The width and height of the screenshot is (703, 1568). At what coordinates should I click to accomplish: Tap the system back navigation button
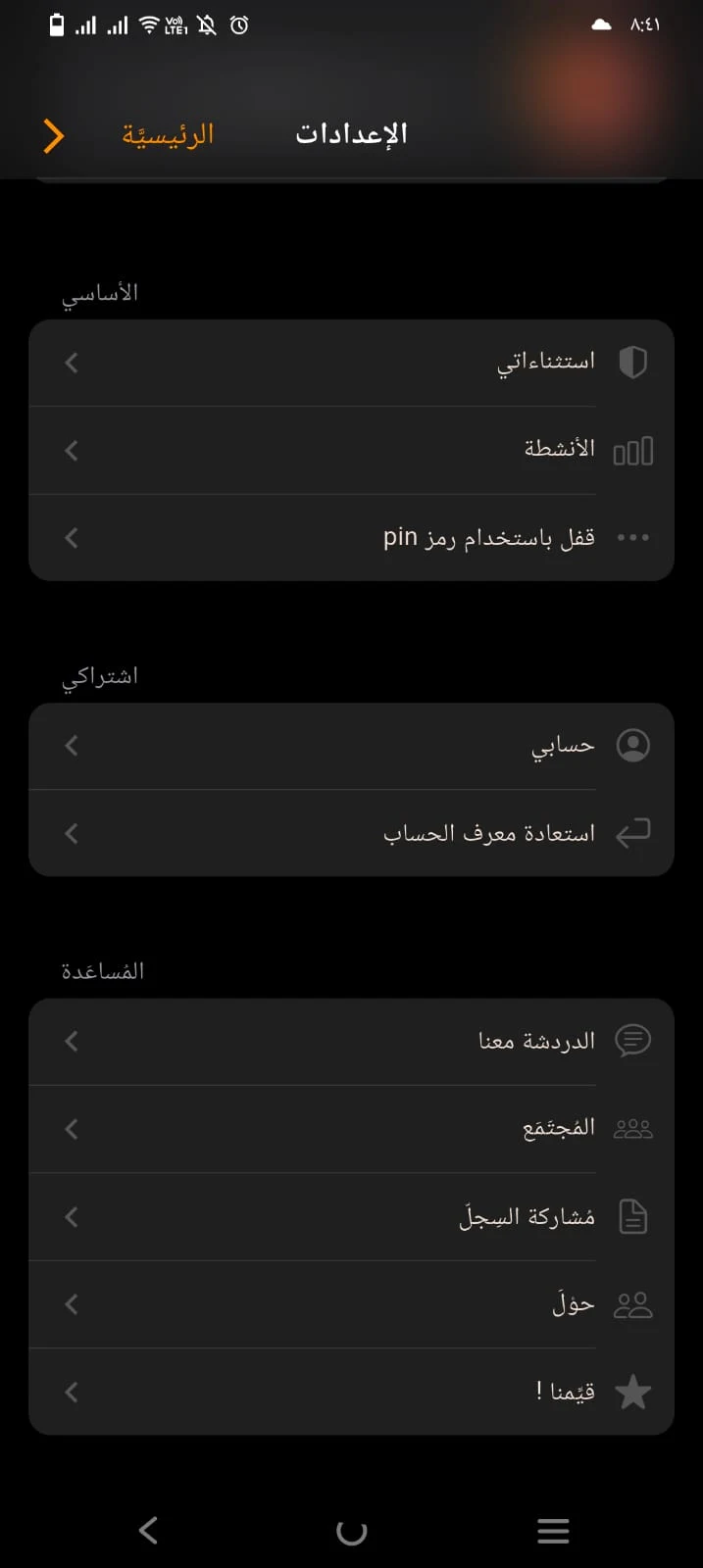point(149,1531)
